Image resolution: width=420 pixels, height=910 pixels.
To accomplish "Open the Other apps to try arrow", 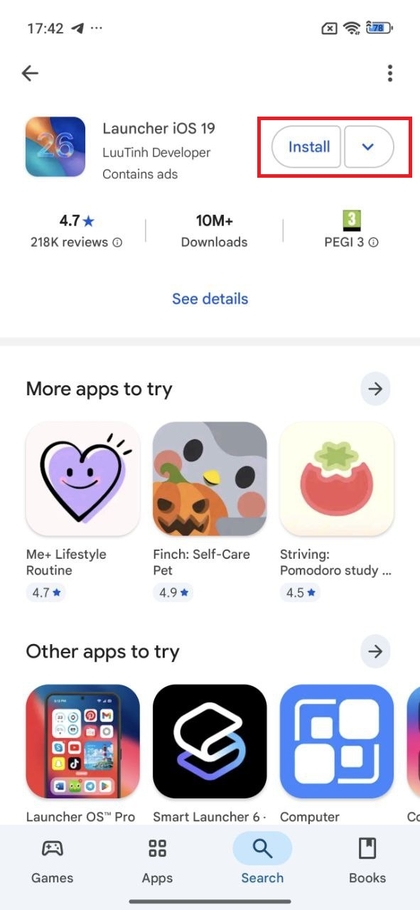I will coord(375,652).
